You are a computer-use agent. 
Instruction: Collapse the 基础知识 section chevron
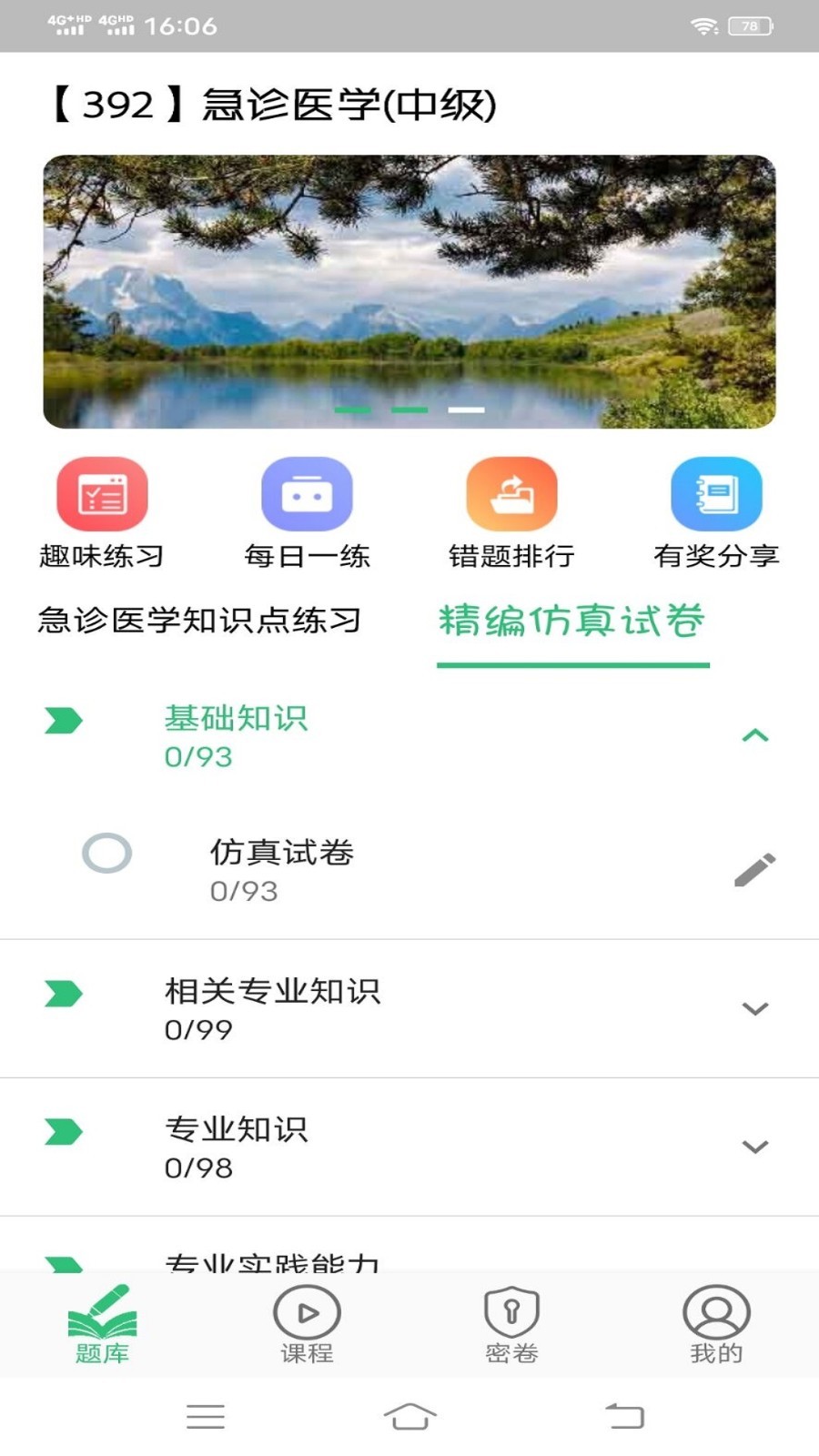pos(753,733)
